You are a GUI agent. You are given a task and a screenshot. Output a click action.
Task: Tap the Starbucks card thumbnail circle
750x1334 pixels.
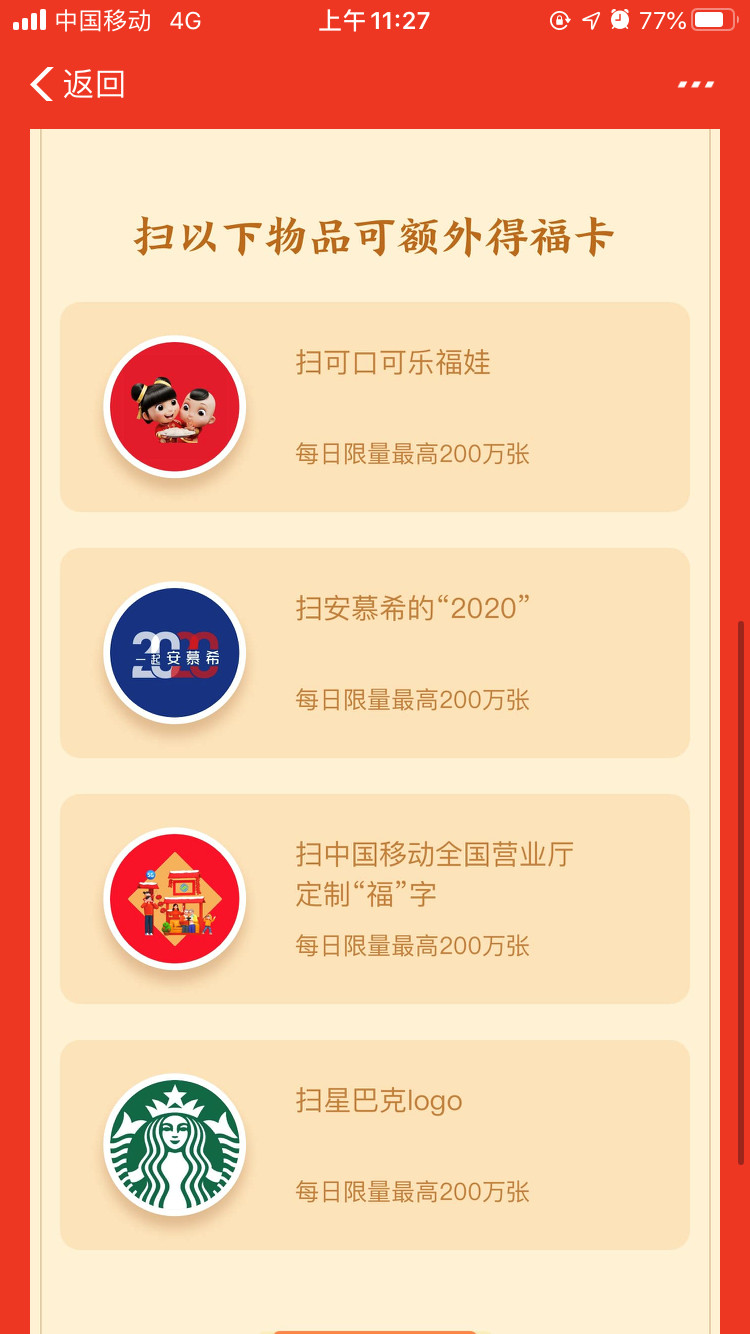pos(174,1146)
